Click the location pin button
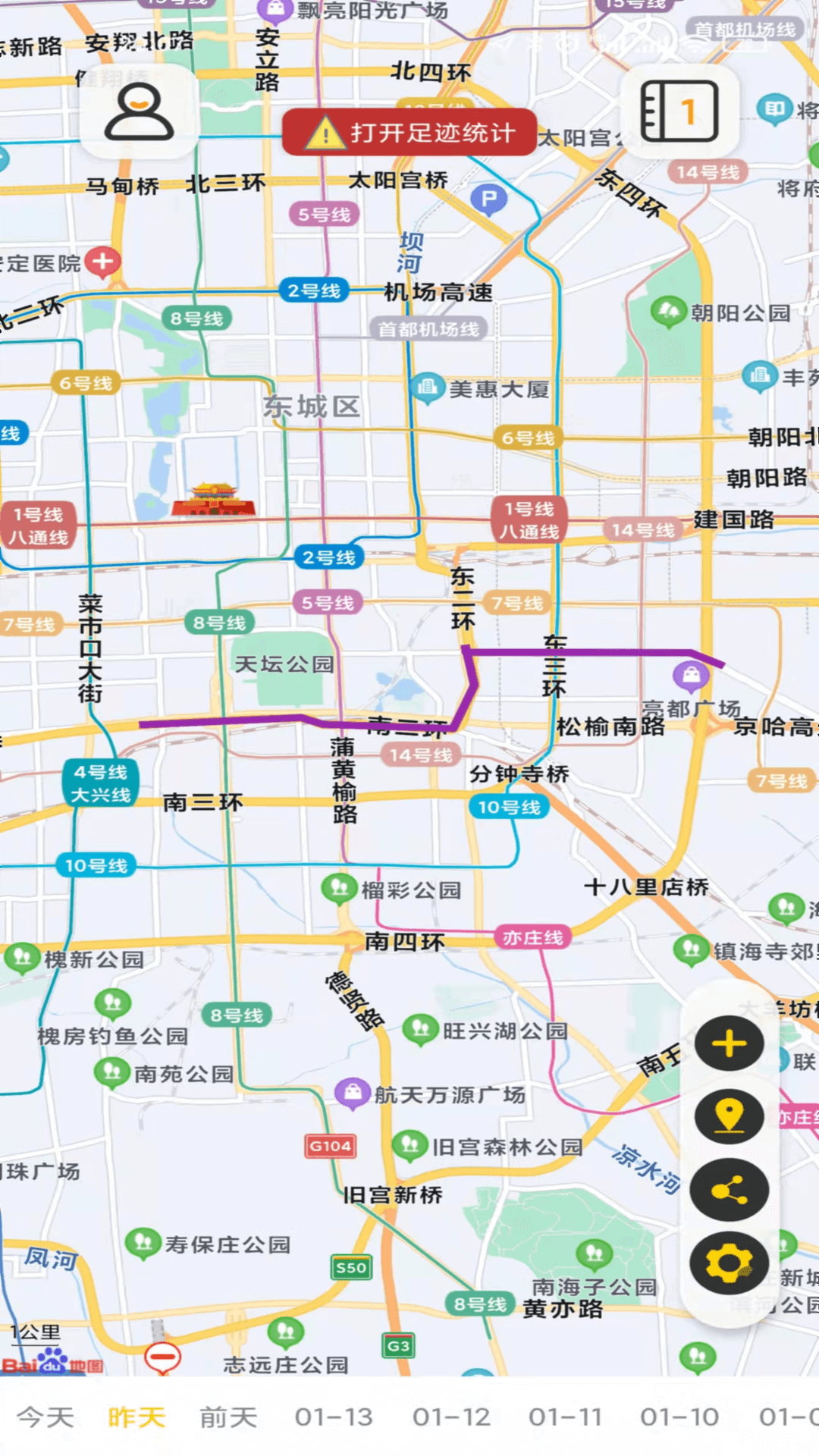The image size is (819, 1456). click(729, 1114)
